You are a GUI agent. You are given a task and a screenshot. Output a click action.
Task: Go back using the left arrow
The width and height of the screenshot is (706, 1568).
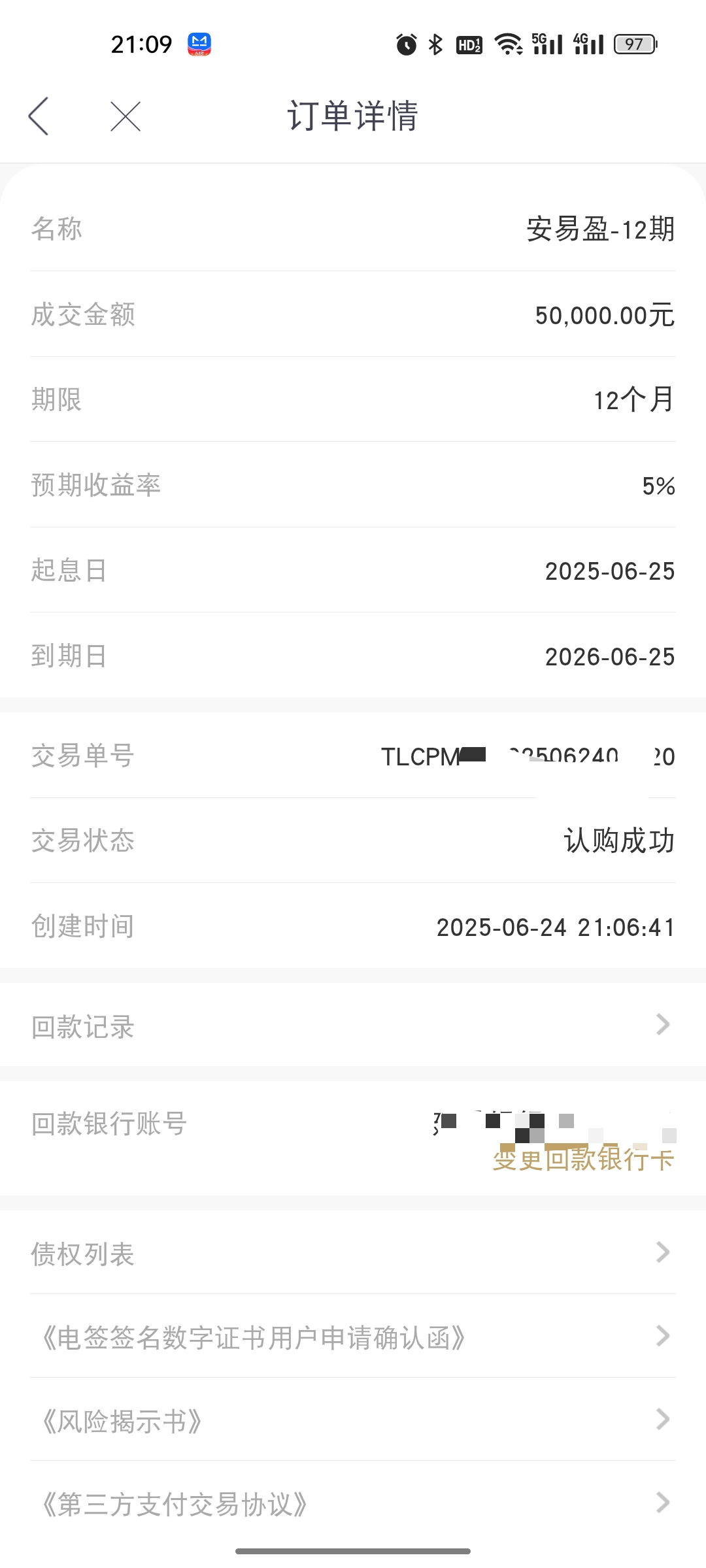[x=39, y=116]
